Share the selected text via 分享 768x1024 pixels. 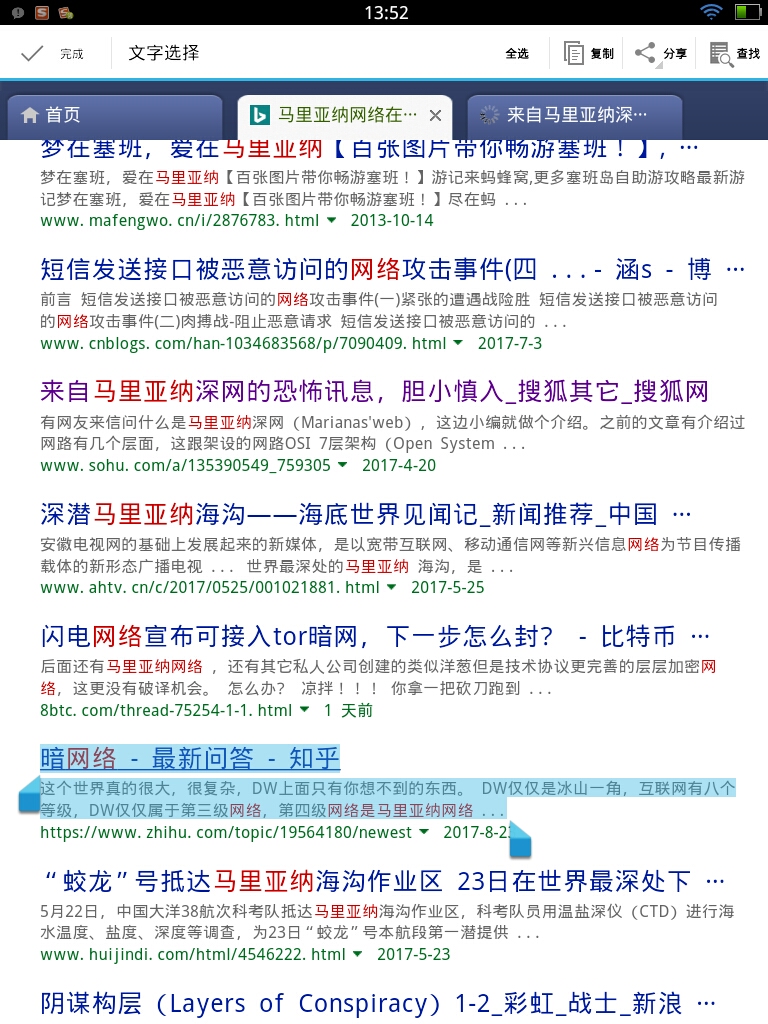(x=662, y=54)
